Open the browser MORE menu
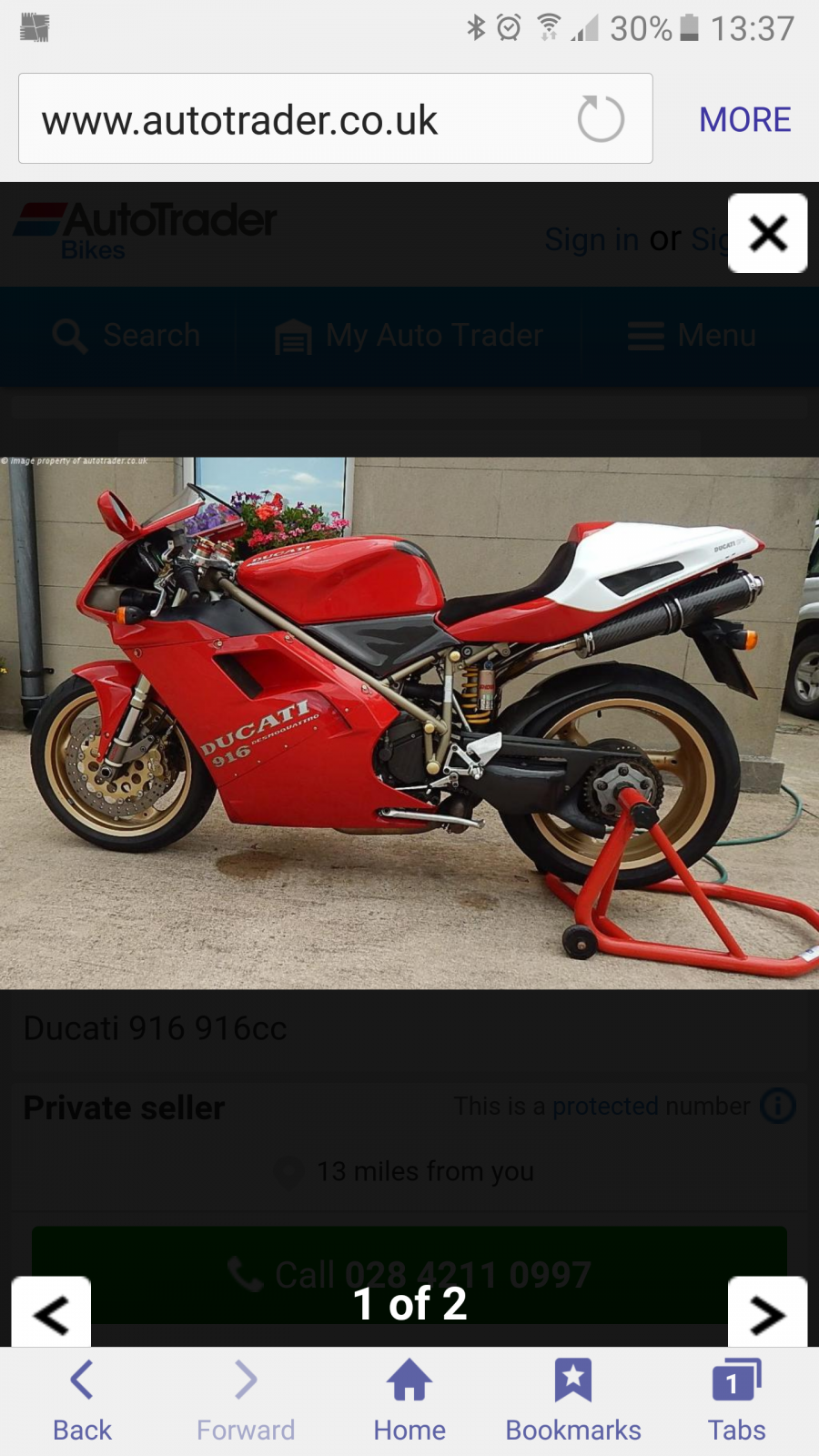819x1456 pixels. (744, 119)
